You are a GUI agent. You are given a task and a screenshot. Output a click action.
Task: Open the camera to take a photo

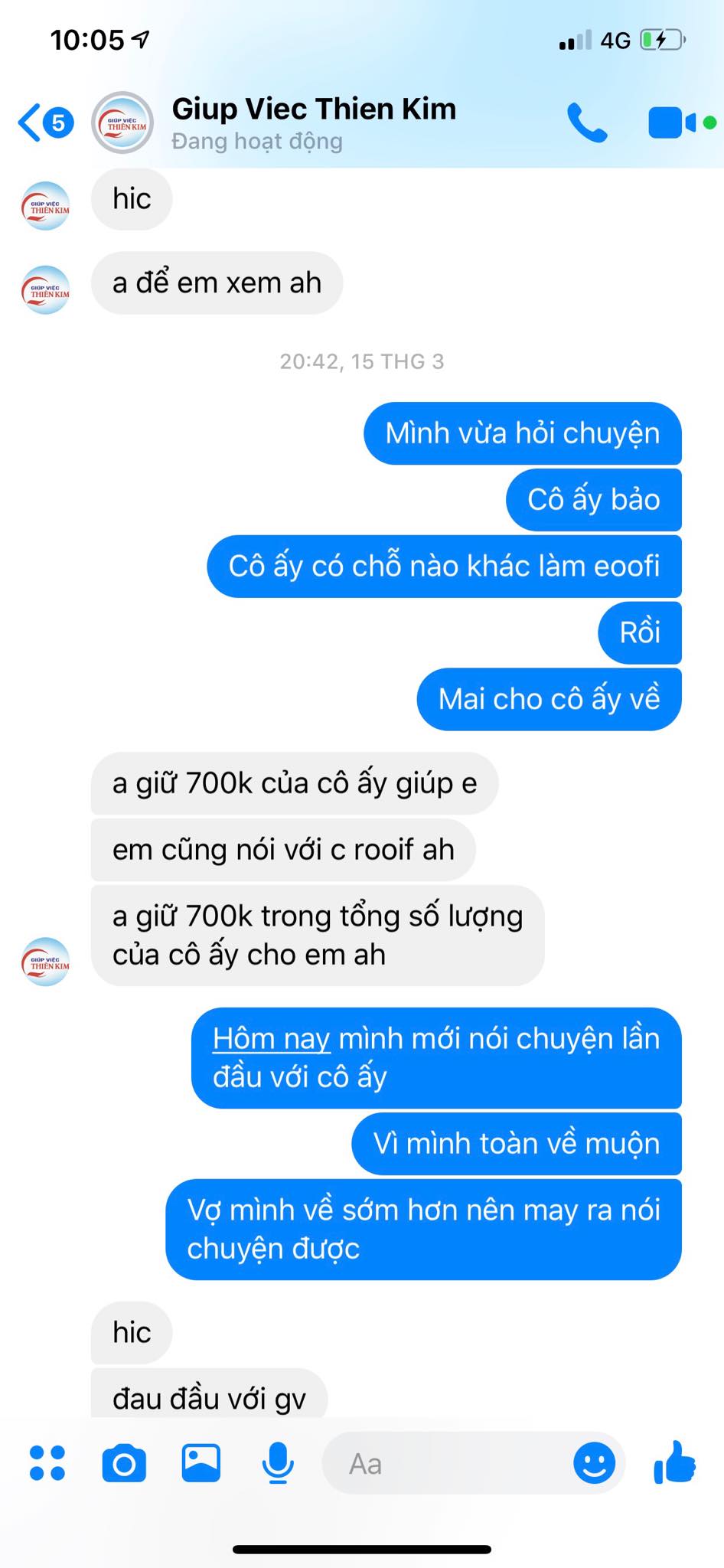click(x=124, y=1463)
